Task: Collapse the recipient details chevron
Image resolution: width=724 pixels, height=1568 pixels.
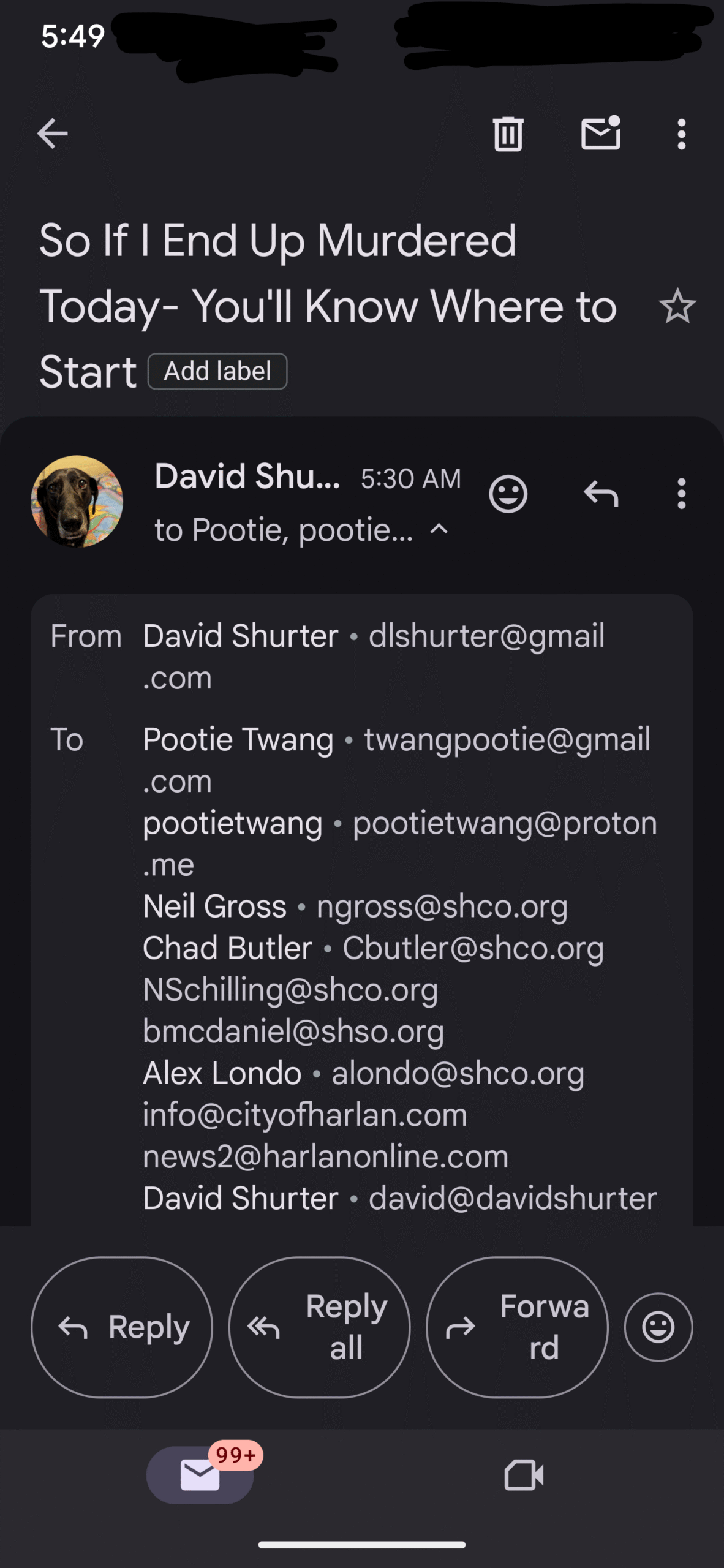Action: (x=439, y=529)
